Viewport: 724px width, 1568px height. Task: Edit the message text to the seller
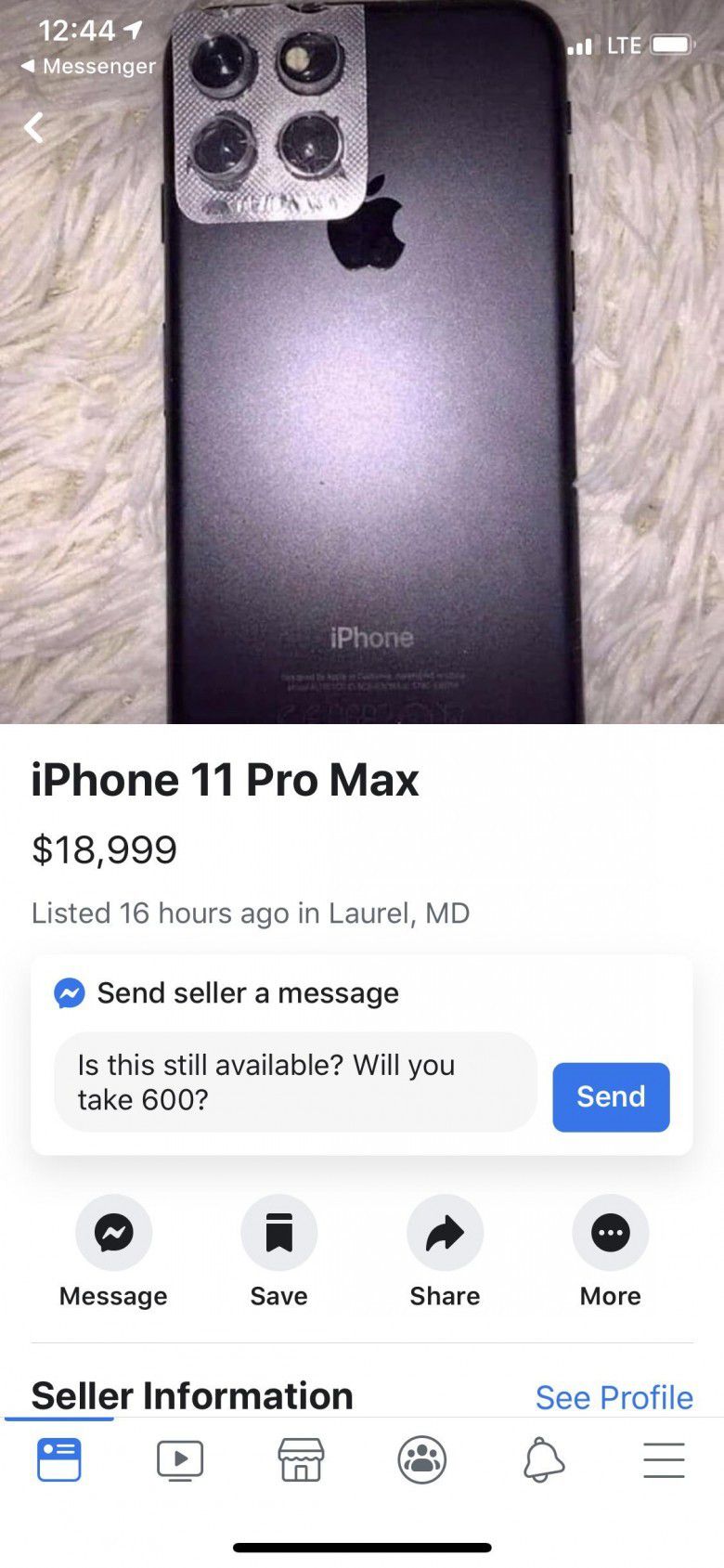(295, 1082)
